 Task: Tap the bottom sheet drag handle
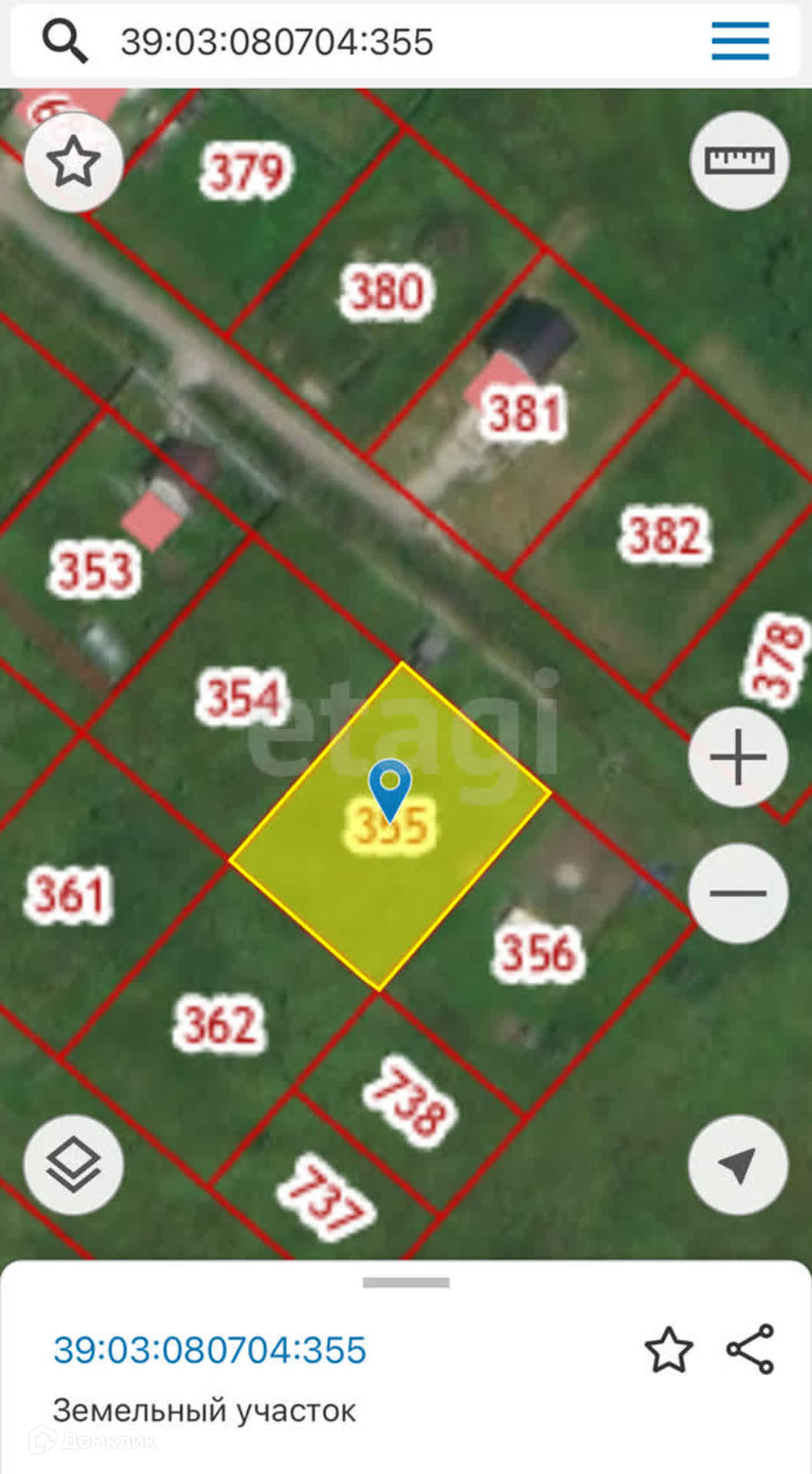[406, 1282]
